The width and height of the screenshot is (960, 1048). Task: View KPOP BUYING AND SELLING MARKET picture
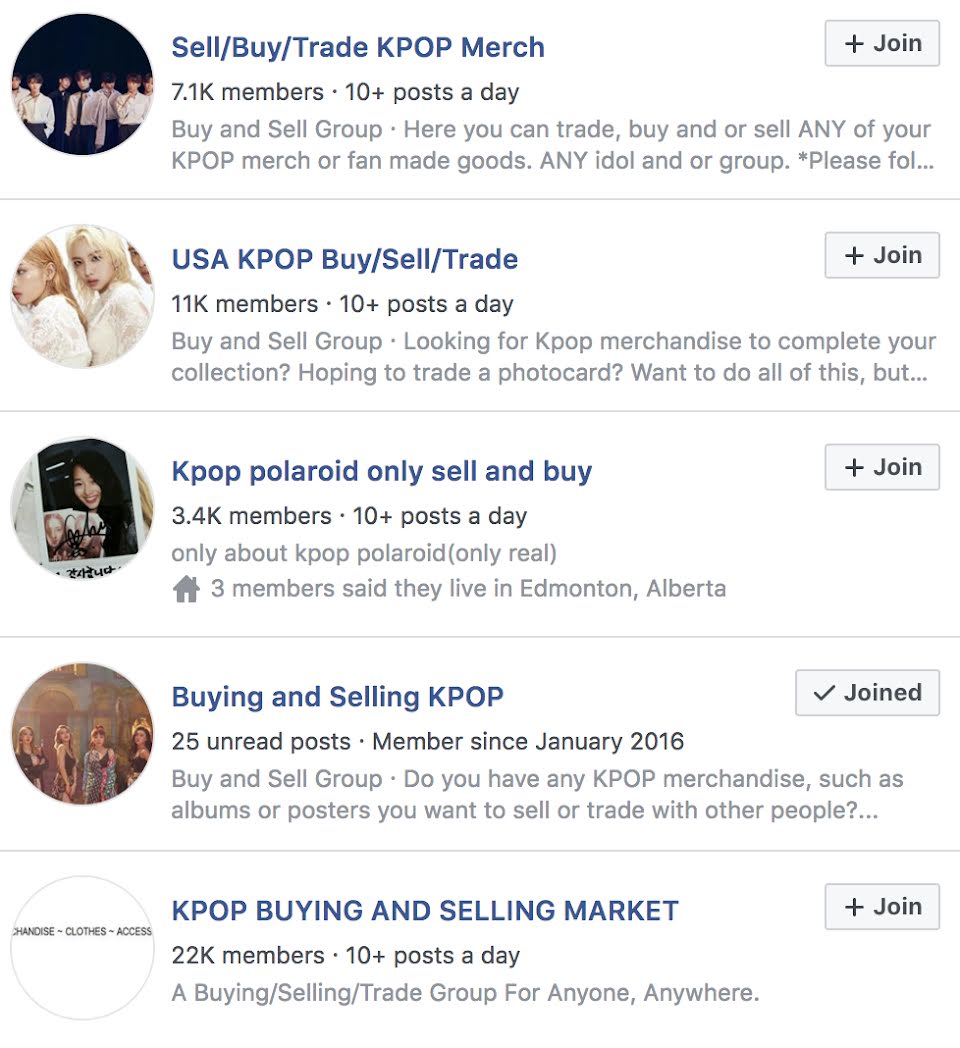coord(82,947)
